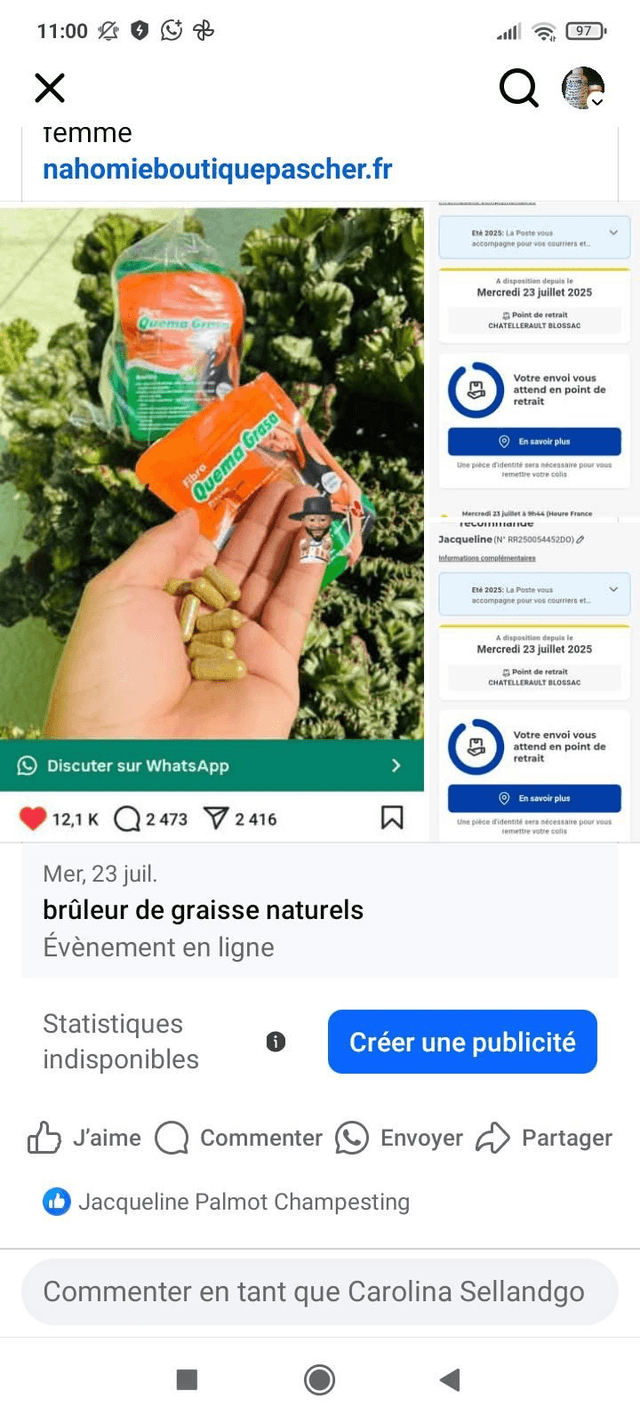Image resolution: width=640 pixels, height=1422 pixels.
Task: Open the profile avatar switcher
Action: (583, 88)
